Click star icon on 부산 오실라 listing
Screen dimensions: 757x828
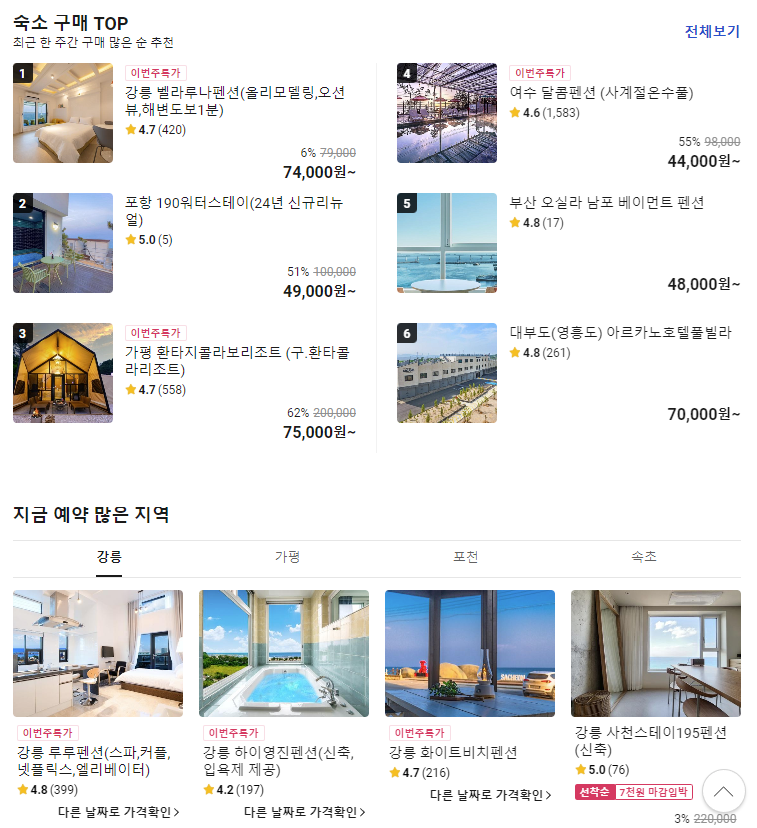(x=514, y=224)
